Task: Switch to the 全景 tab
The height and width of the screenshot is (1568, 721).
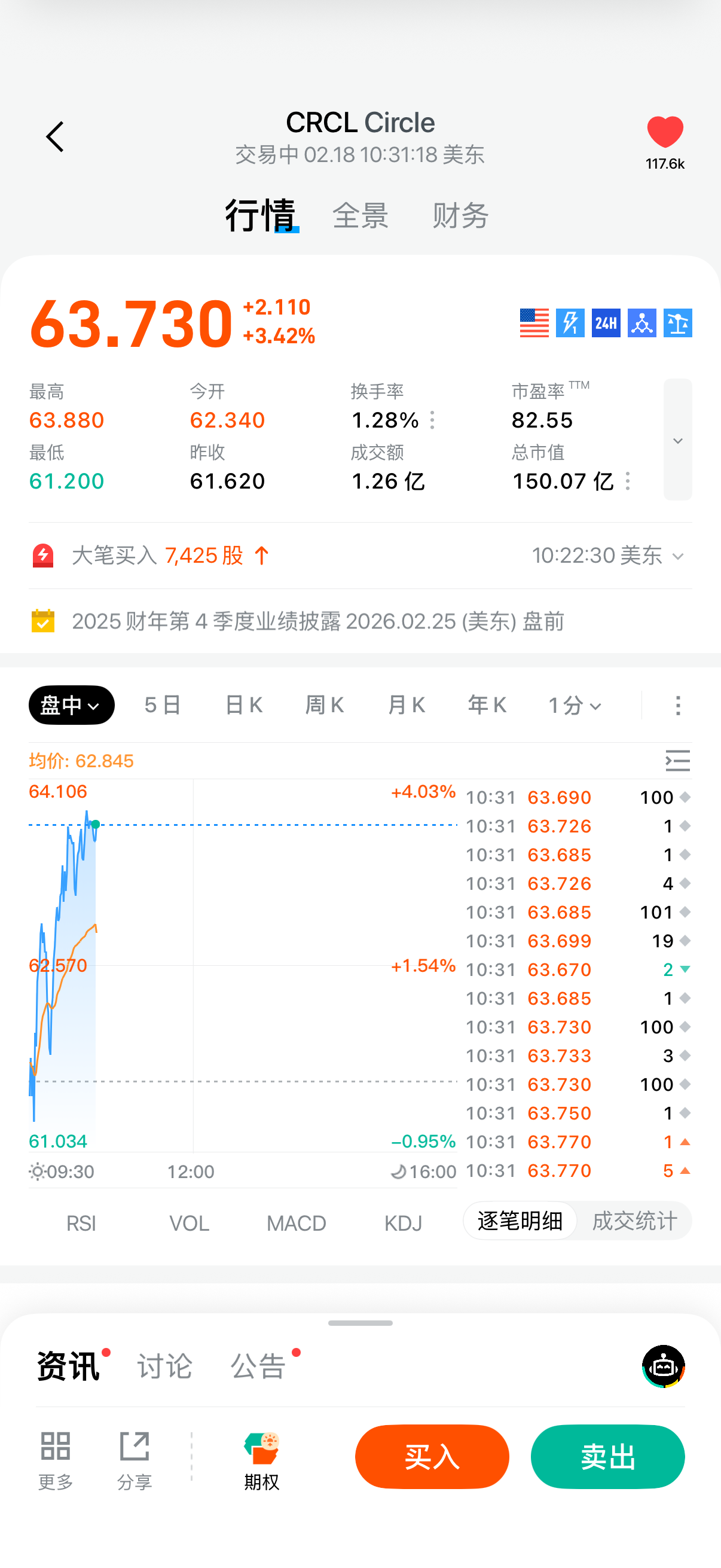Action: (x=360, y=216)
